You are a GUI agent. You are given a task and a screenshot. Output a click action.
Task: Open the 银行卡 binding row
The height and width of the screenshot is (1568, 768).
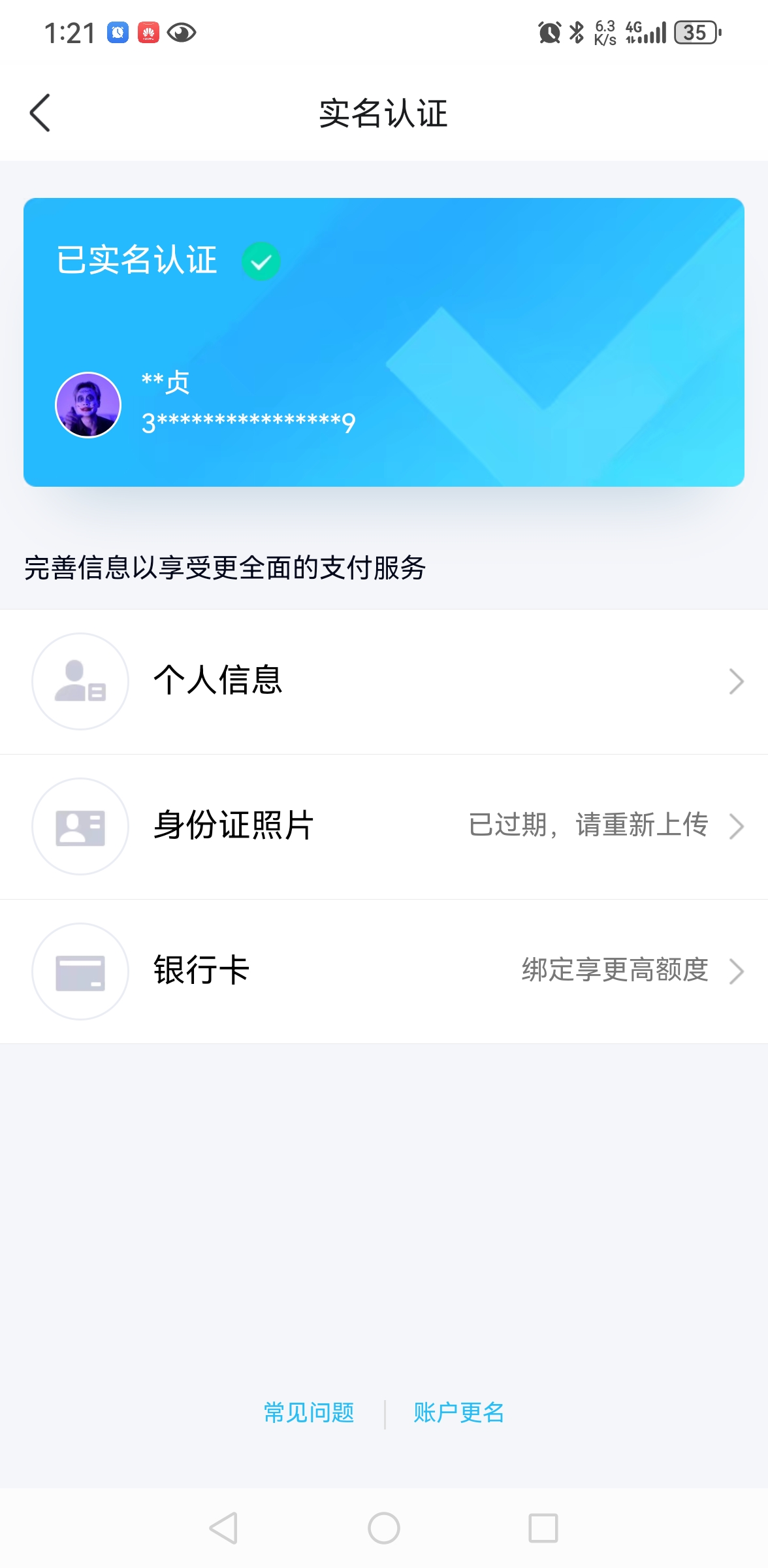[x=384, y=971]
